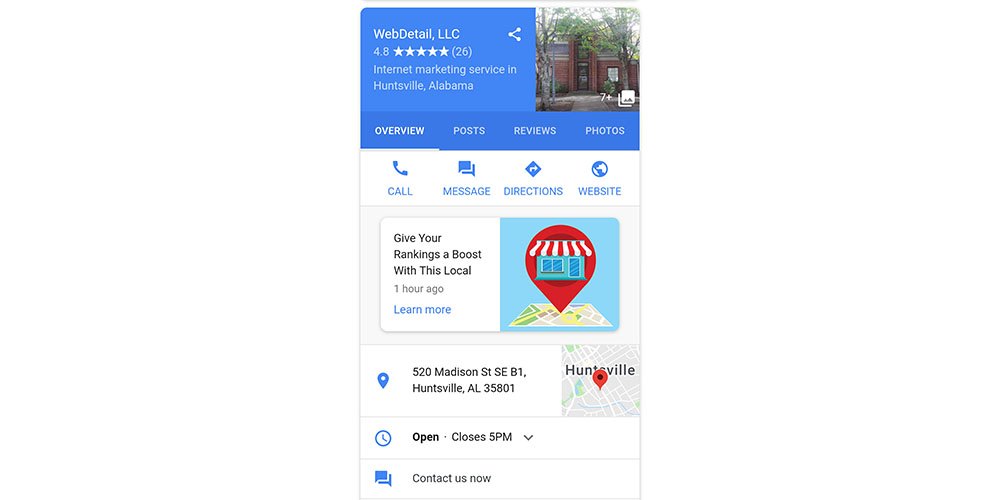Select the Overview tab
1000x500 pixels.
click(x=399, y=131)
